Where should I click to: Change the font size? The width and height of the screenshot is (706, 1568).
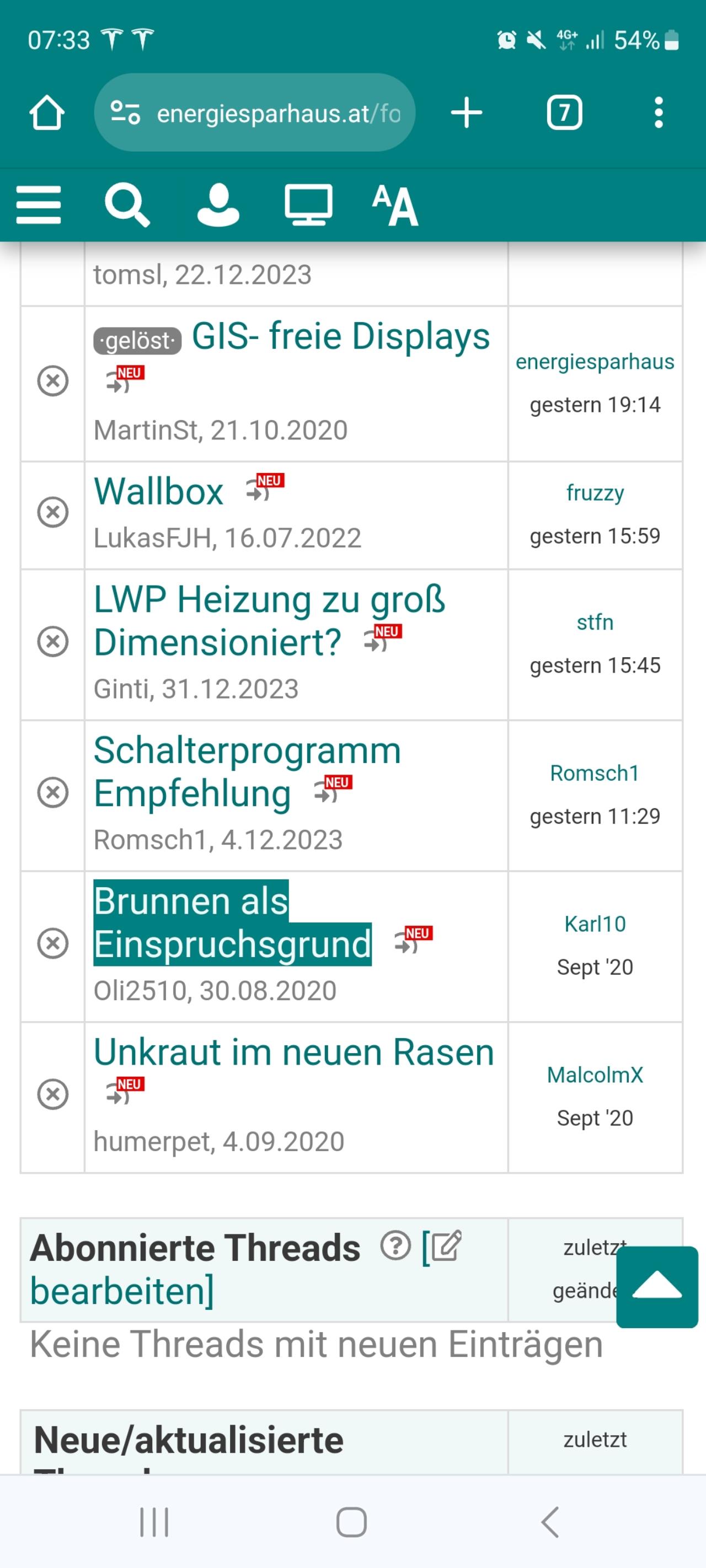[x=395, y=205]
